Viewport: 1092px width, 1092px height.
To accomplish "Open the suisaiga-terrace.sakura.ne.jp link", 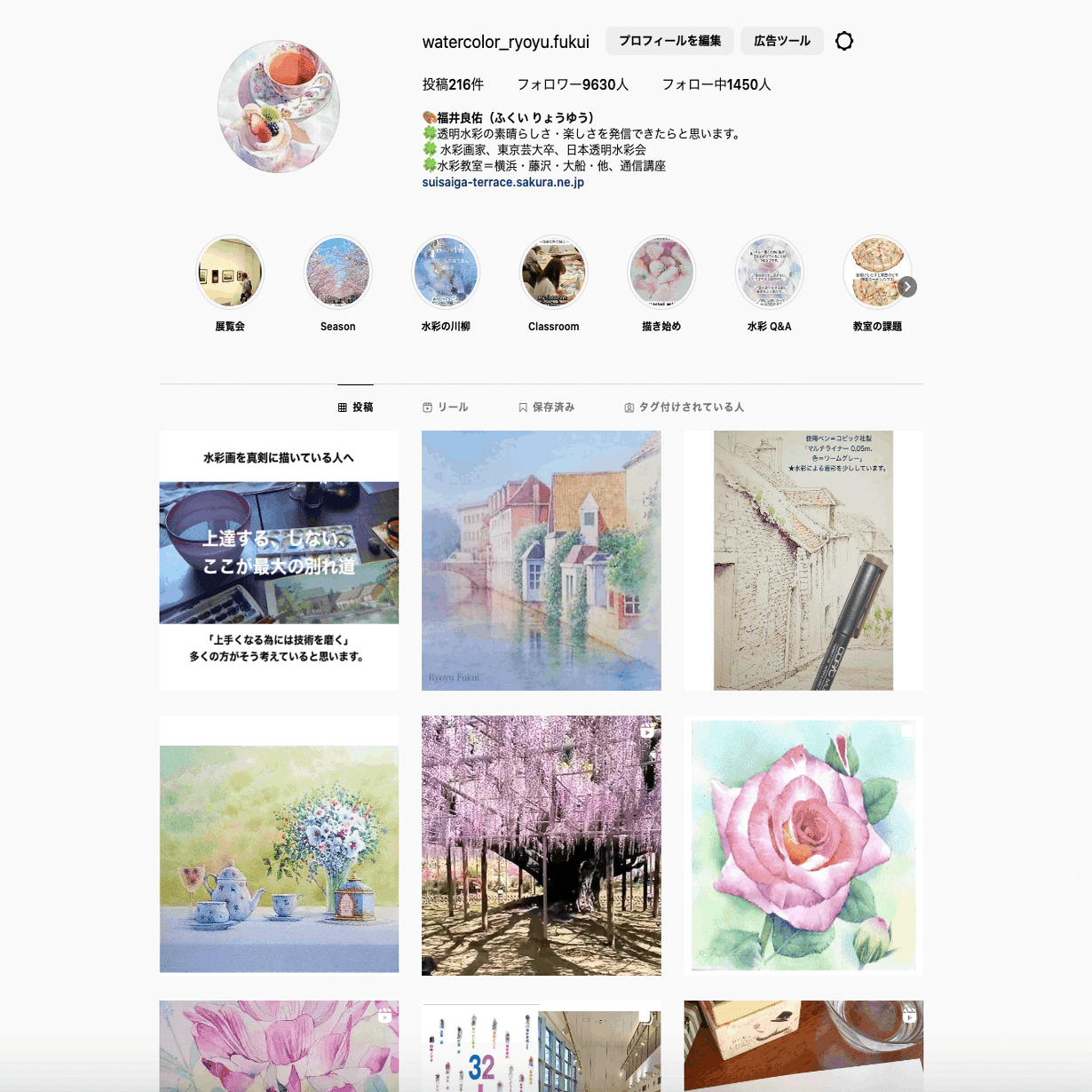I will [x=502, y=182].
